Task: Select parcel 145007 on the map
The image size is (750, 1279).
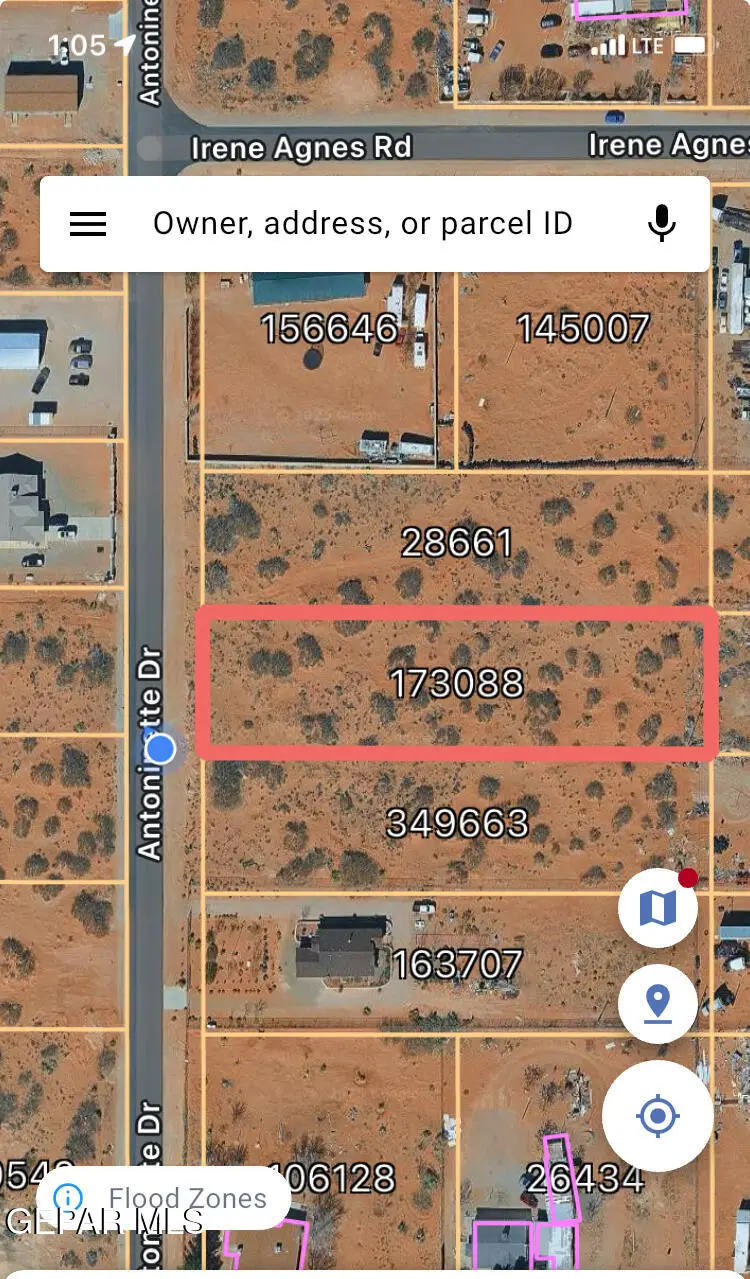Action: tap(583, 329)
